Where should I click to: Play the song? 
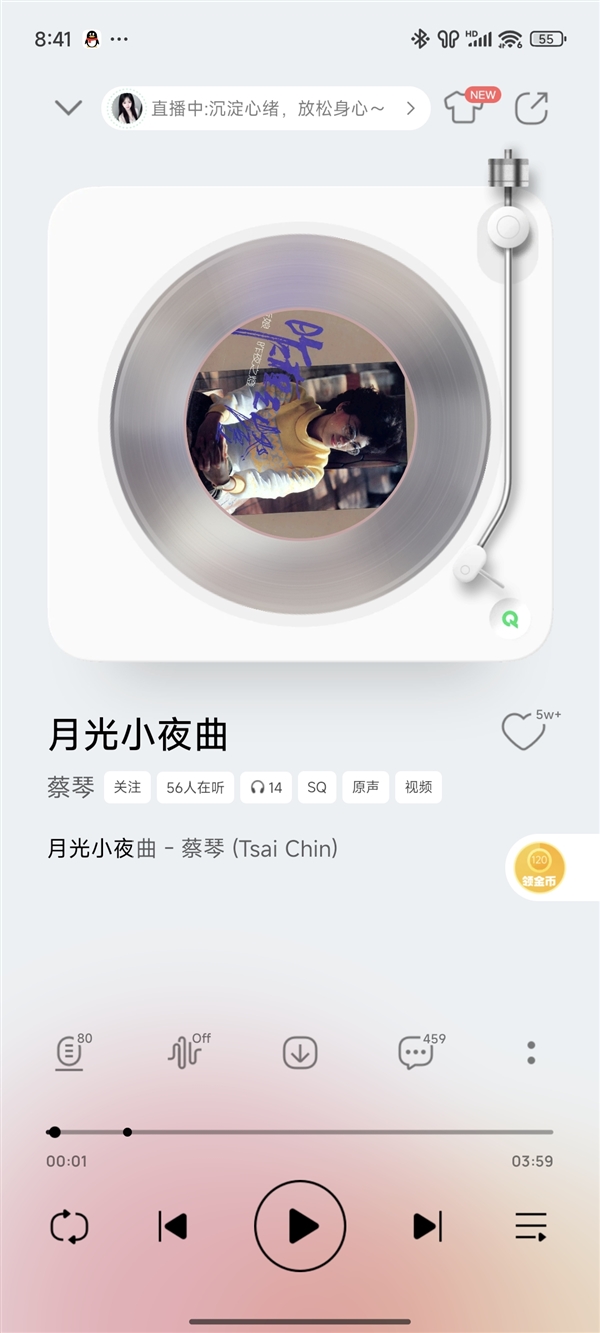(300, 1226)
